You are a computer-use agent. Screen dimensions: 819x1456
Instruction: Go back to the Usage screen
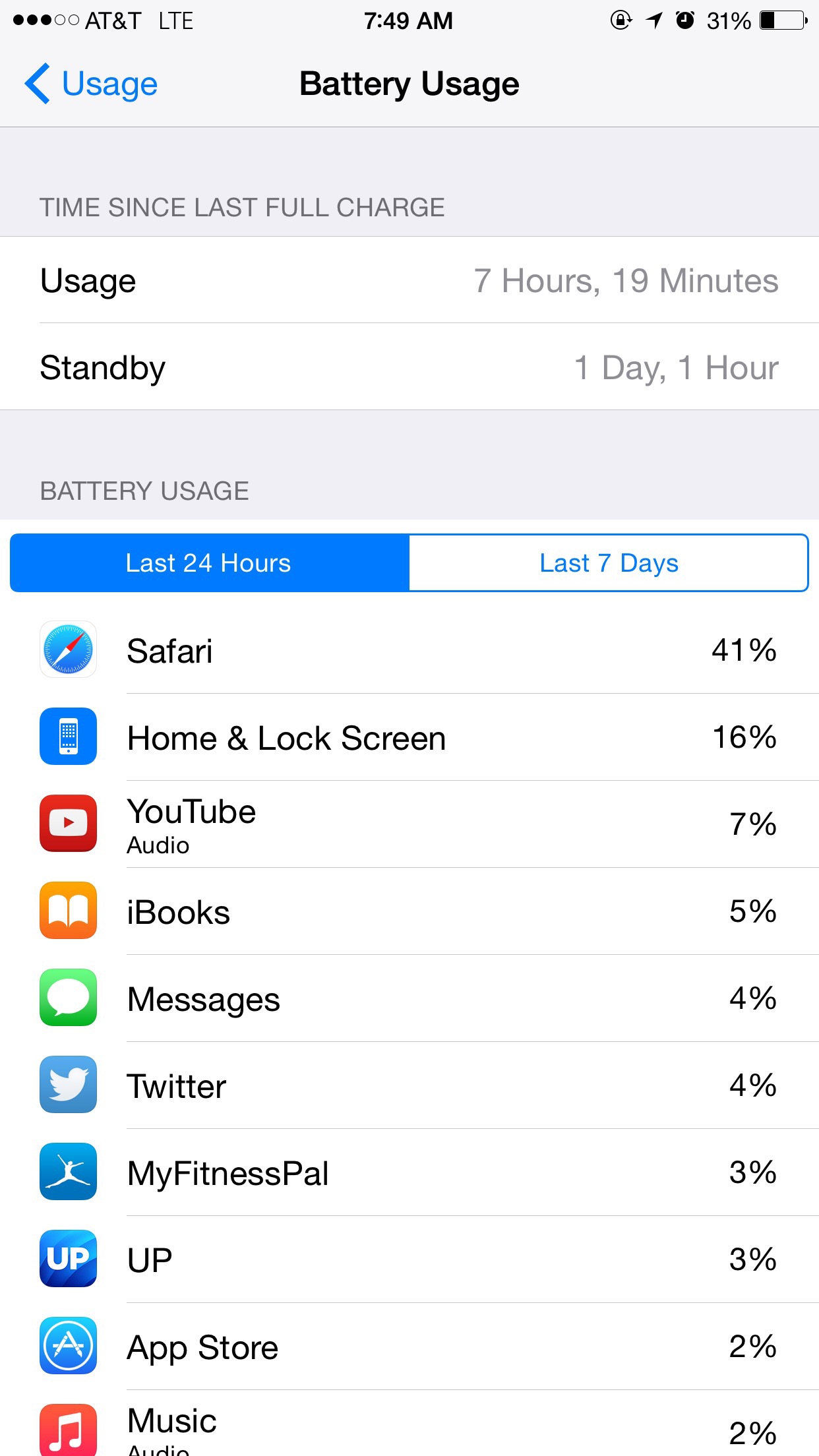(x=91, y=84)
